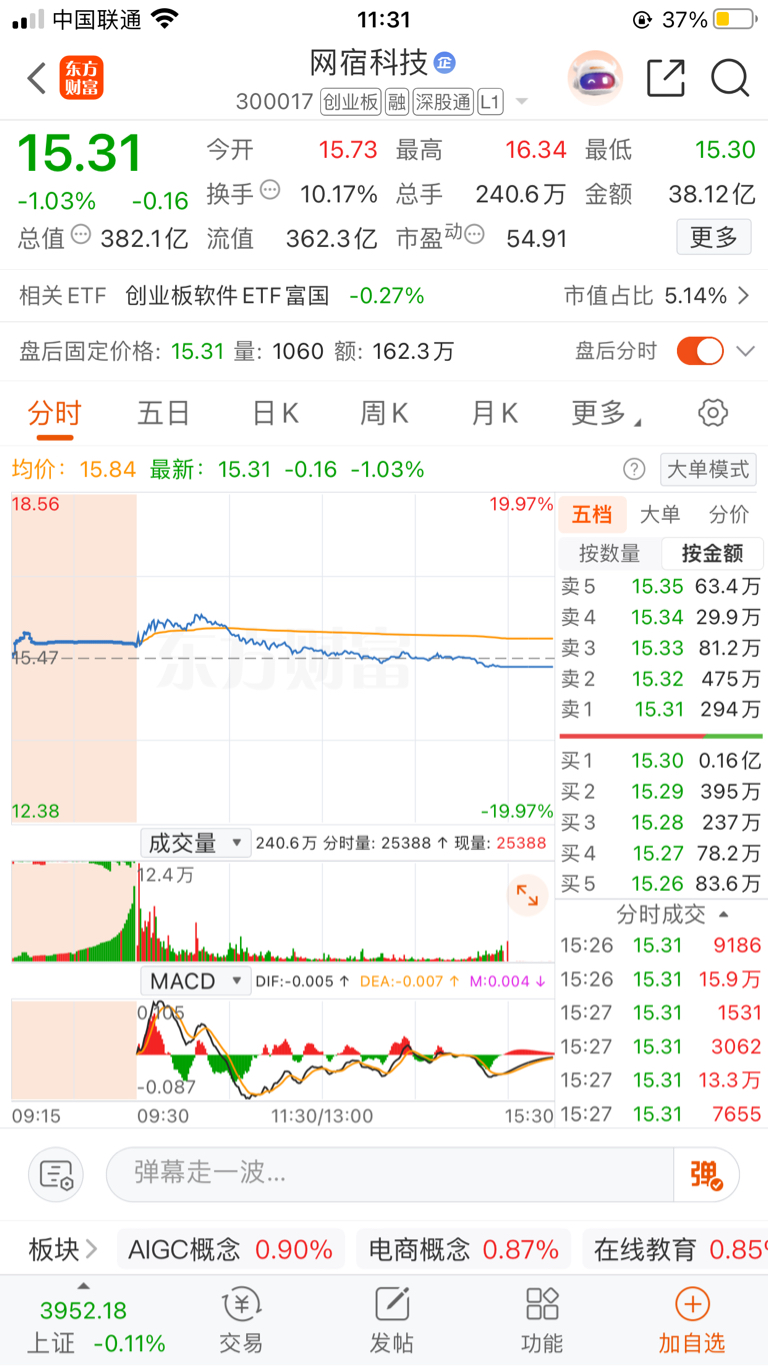The height and width of the screenshot is (1366, 768).
Task: Switch to the 日K chart tab
Action: pyautogui.click(x=275, y=413)
